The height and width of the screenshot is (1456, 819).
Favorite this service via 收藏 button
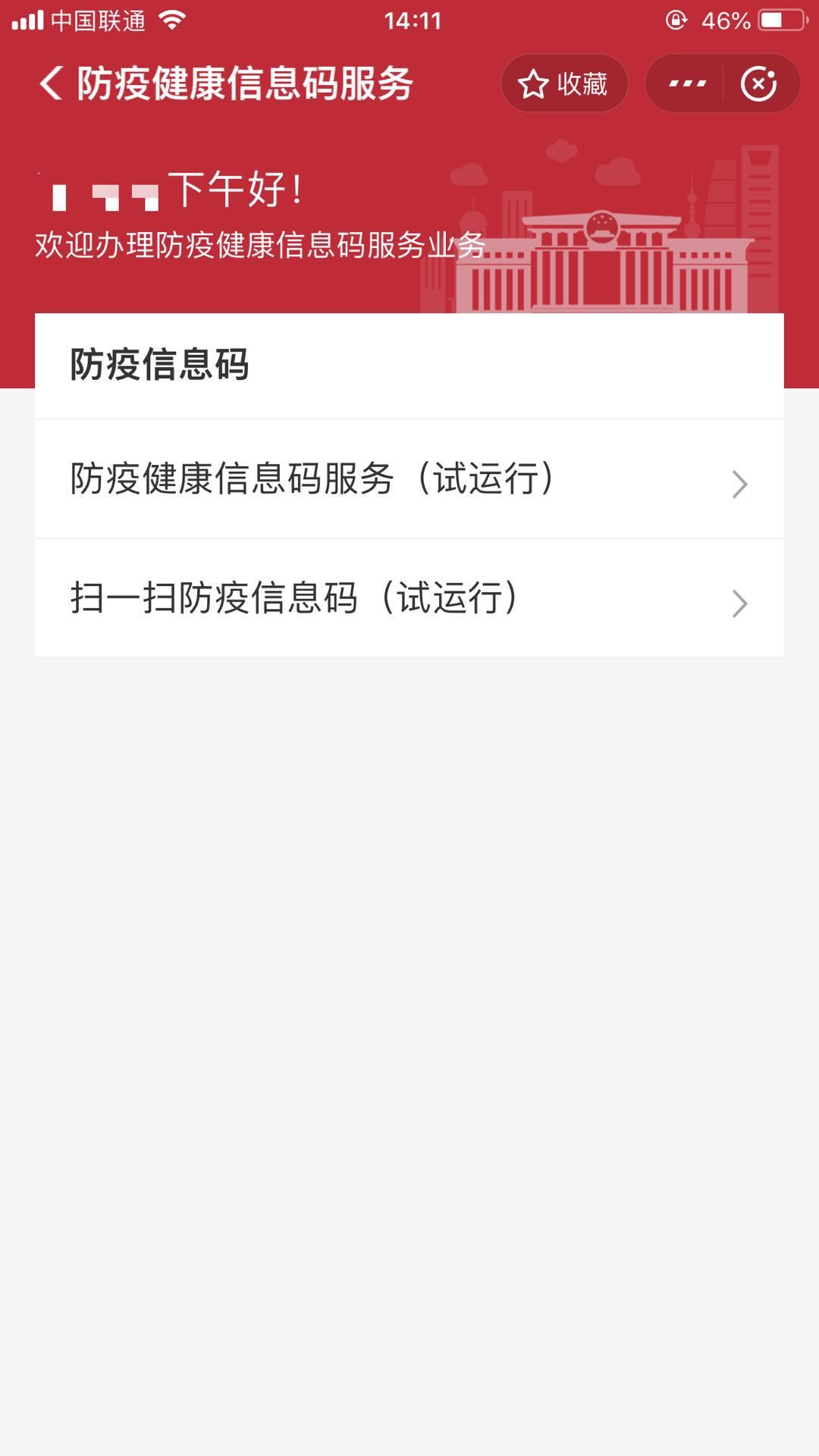tap(564, 83)
